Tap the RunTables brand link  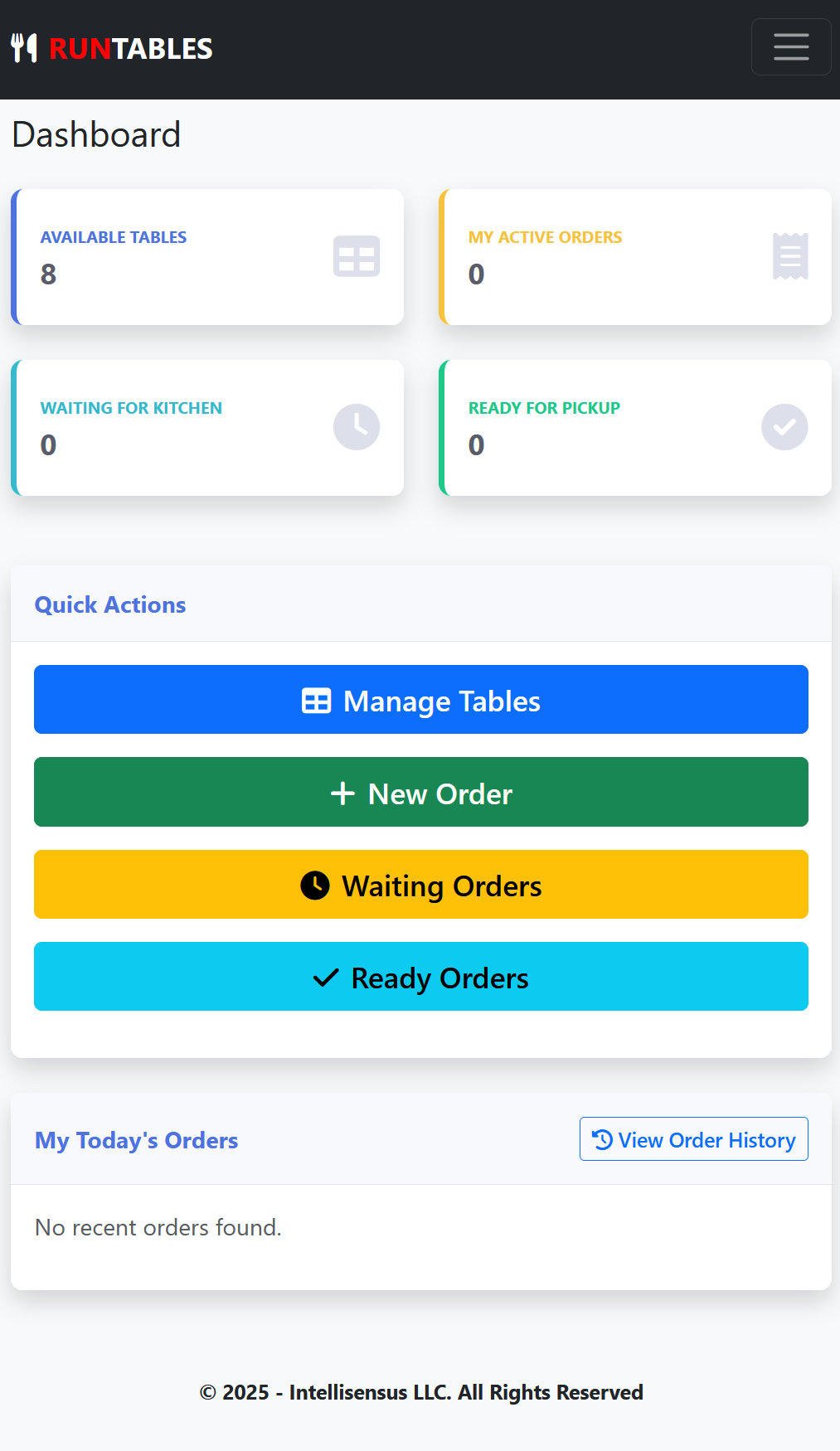[113, 48]
